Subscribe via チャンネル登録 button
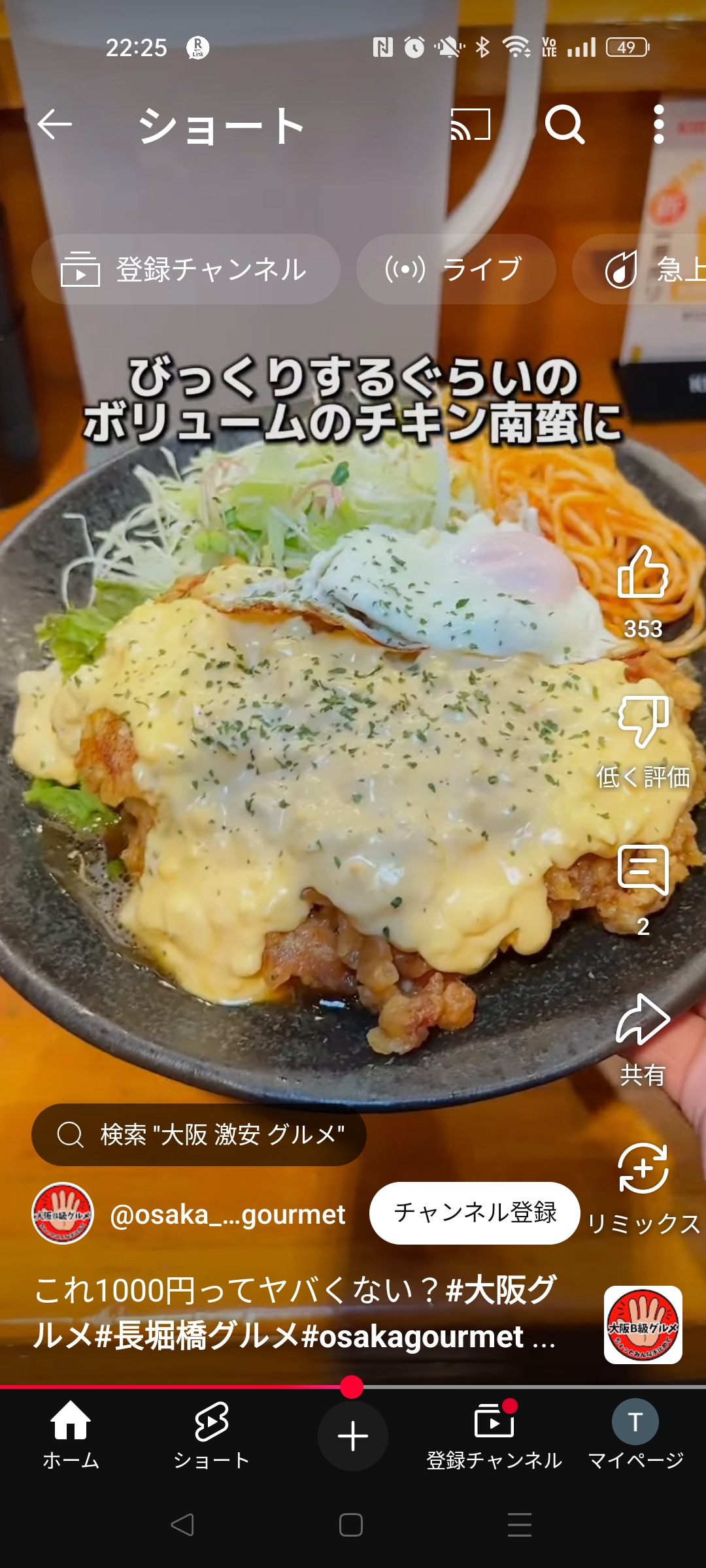 pos(475,1213)
